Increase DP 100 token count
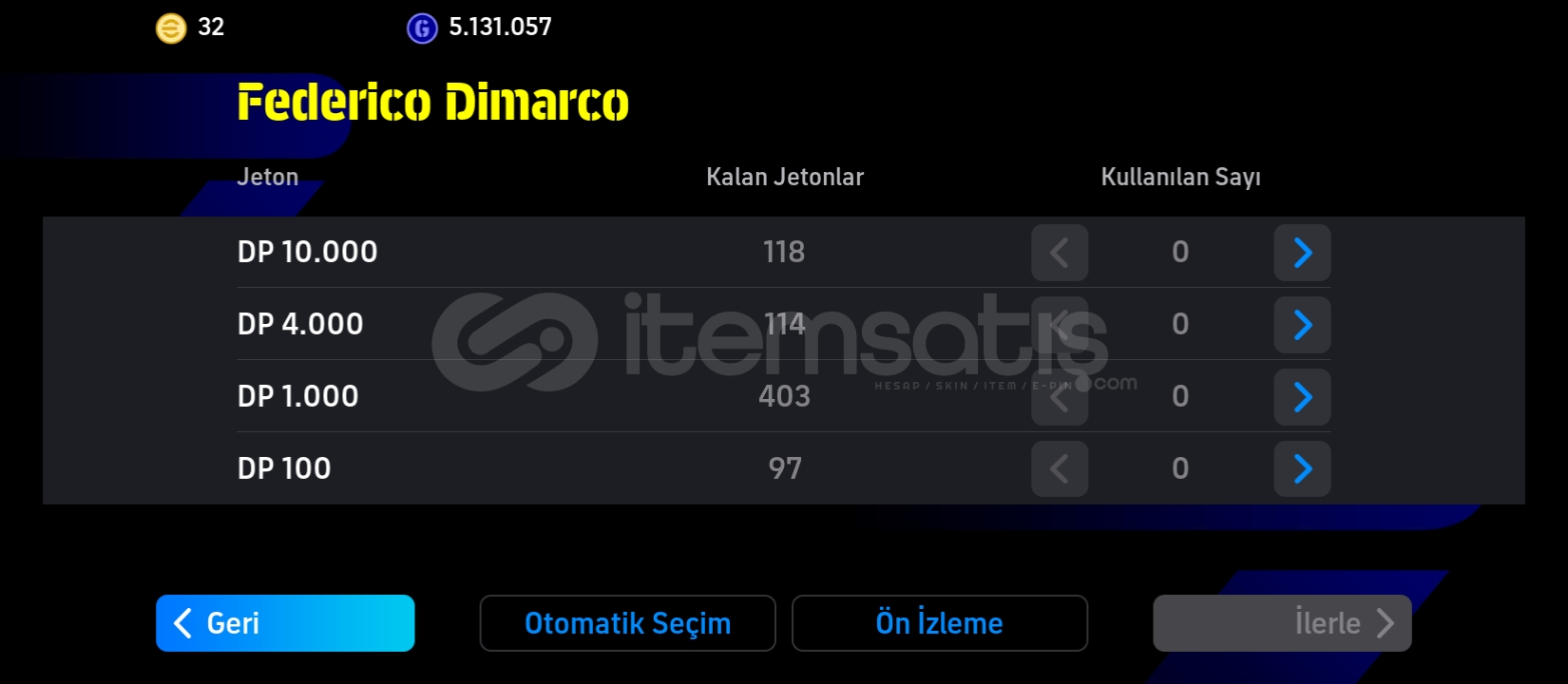The height and width of the screenshot is (684, 1568). (x=1302, y=468)
